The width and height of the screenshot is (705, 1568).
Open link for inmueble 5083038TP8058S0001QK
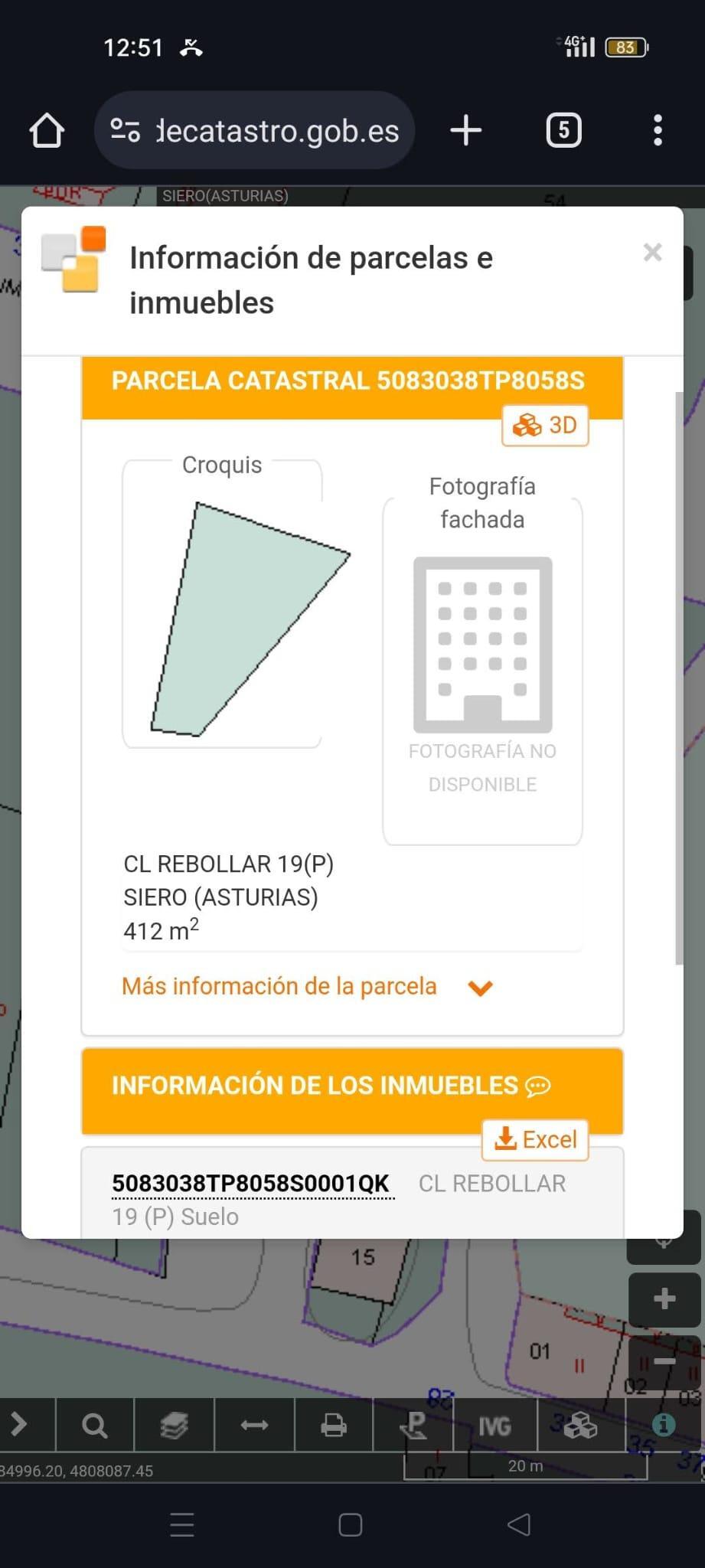[251, 1183]
